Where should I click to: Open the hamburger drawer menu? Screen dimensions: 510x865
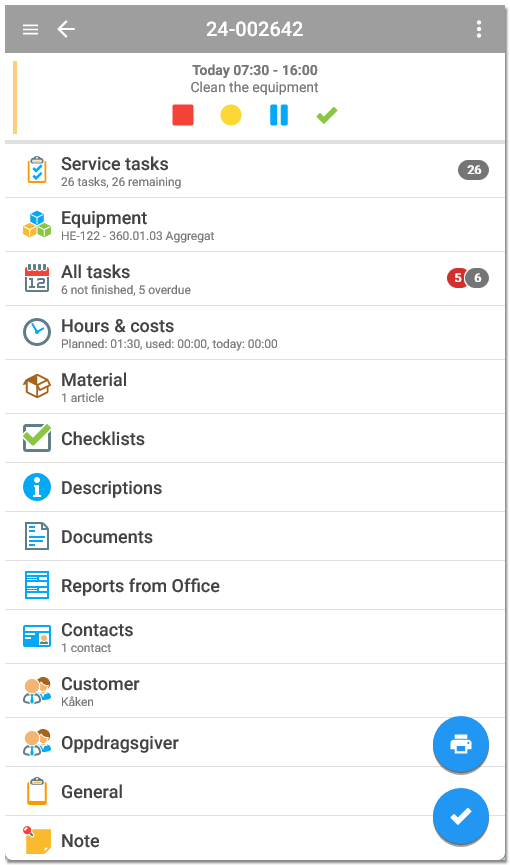(x=30, y=29)
